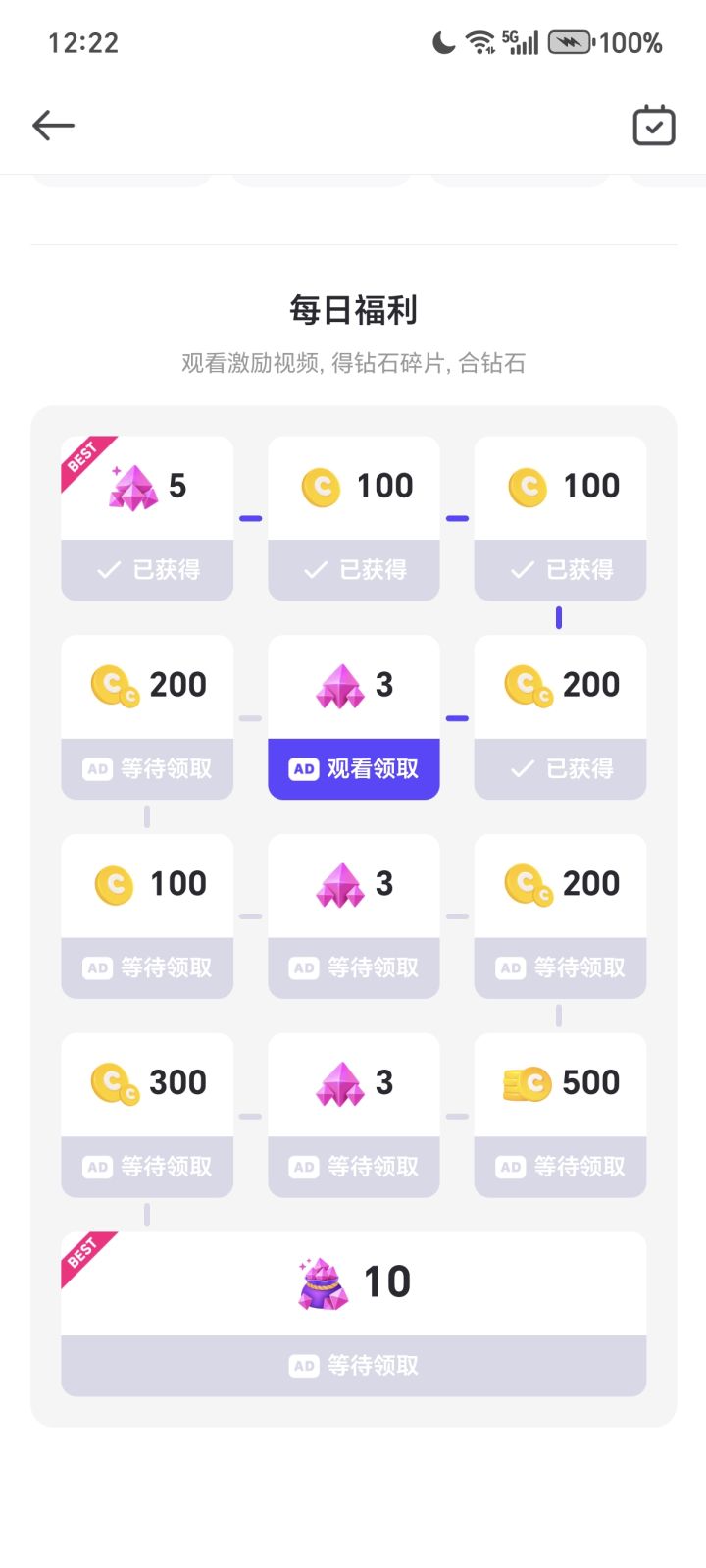Select the diamond icon on the 3-fragment middle card
The width and height of the screenshot is (706, 1568).
coord(340,687)
